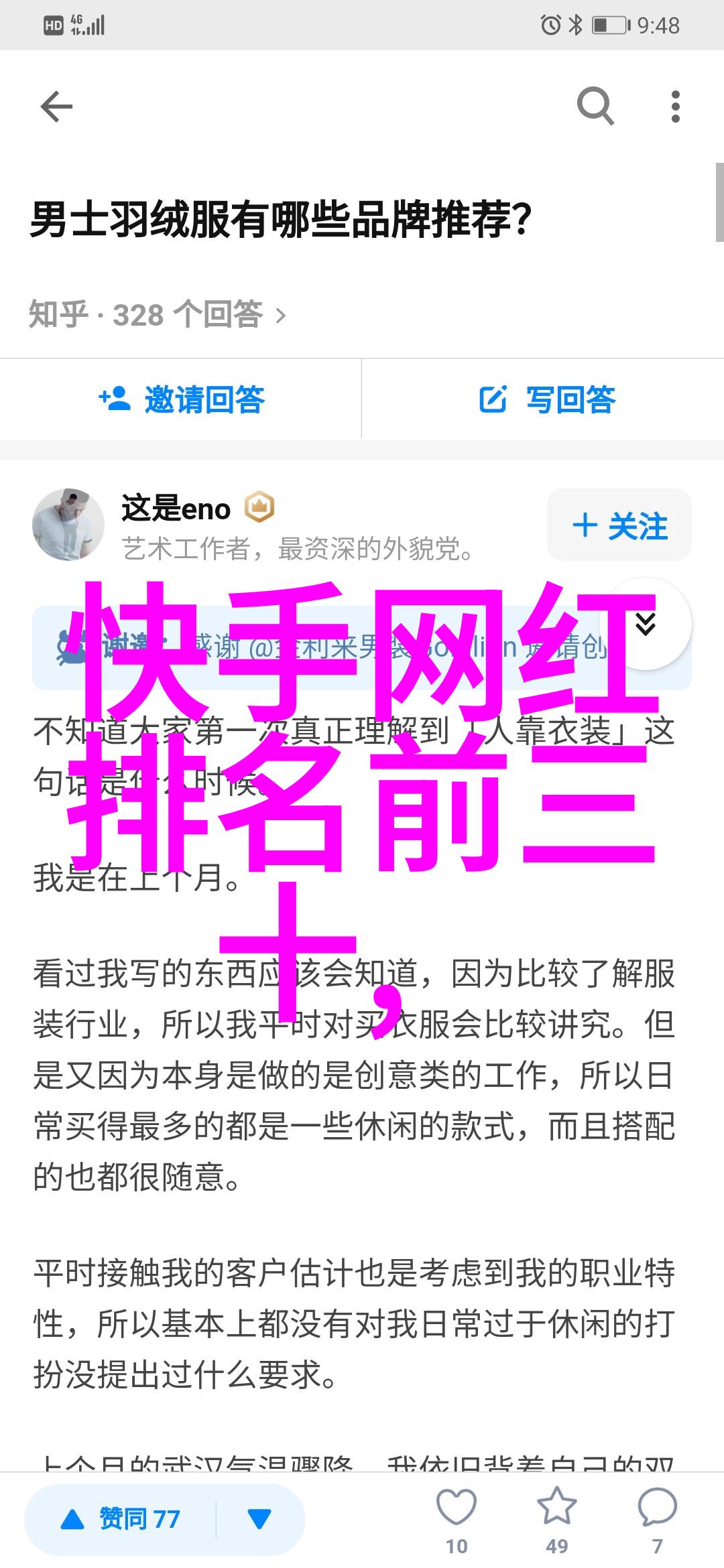
Task: Open the three-dot overflow menu
Action: pyautogui.click(x=675, y=107)
